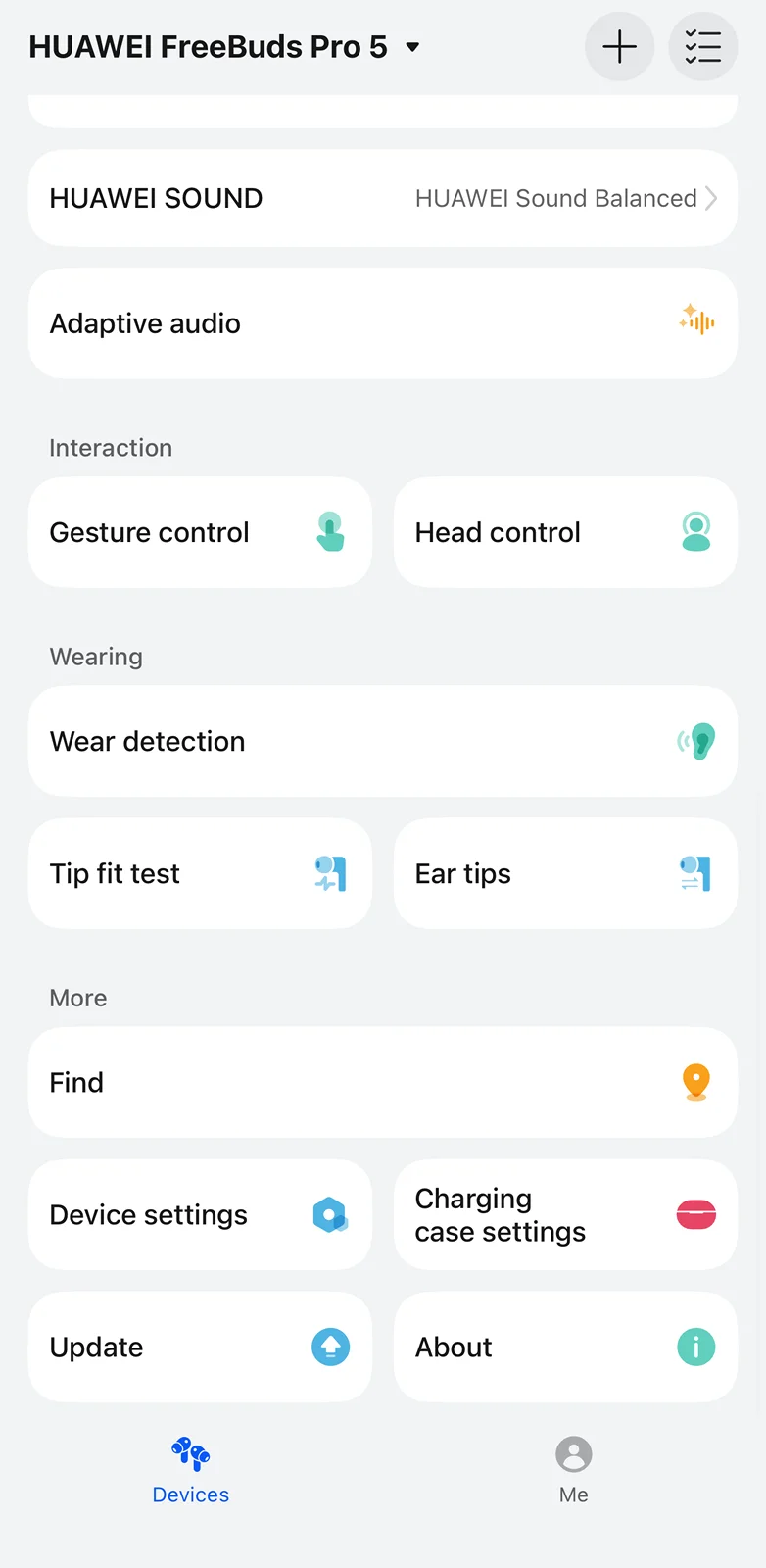766x1568 pixels.
Task: Open Find to locate earbuds
Action: (382, 1082)
